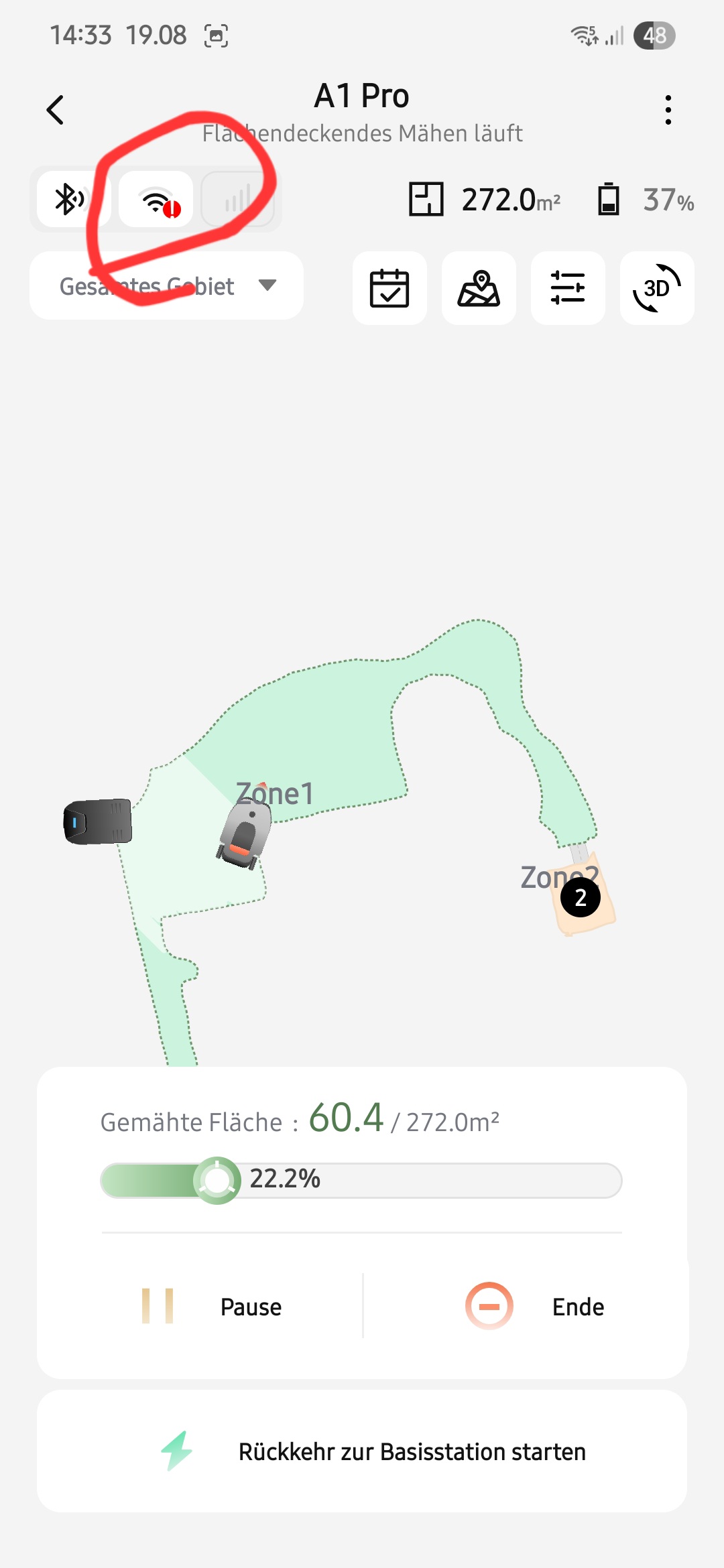724x1568 pixels.
Task: Open the three-dot overflow menu
Action: coord(668,110)
